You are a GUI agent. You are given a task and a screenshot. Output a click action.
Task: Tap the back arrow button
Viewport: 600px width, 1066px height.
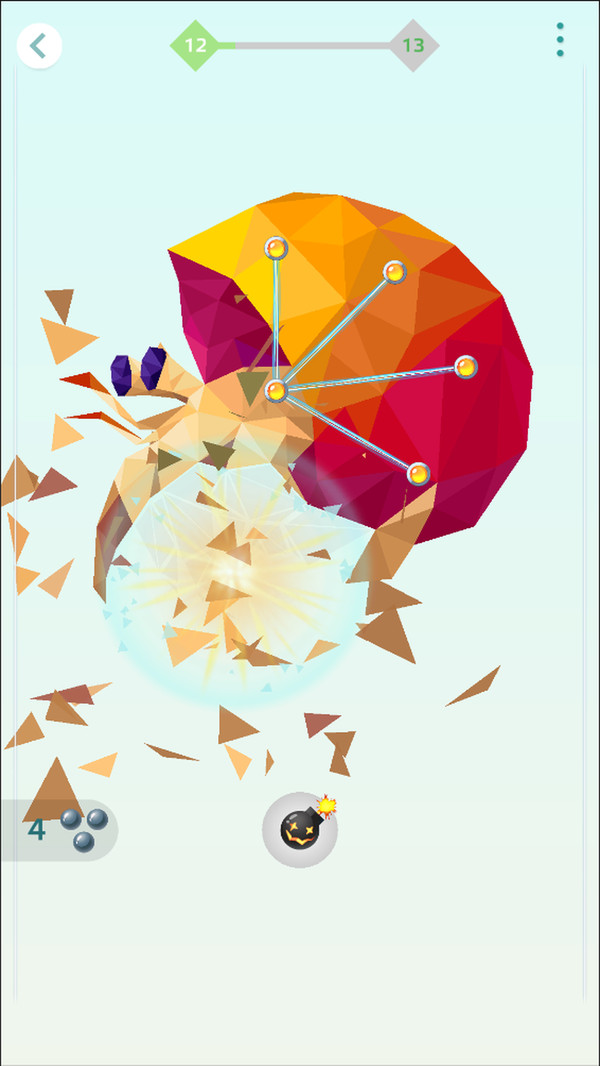click(x=40, y=46)
